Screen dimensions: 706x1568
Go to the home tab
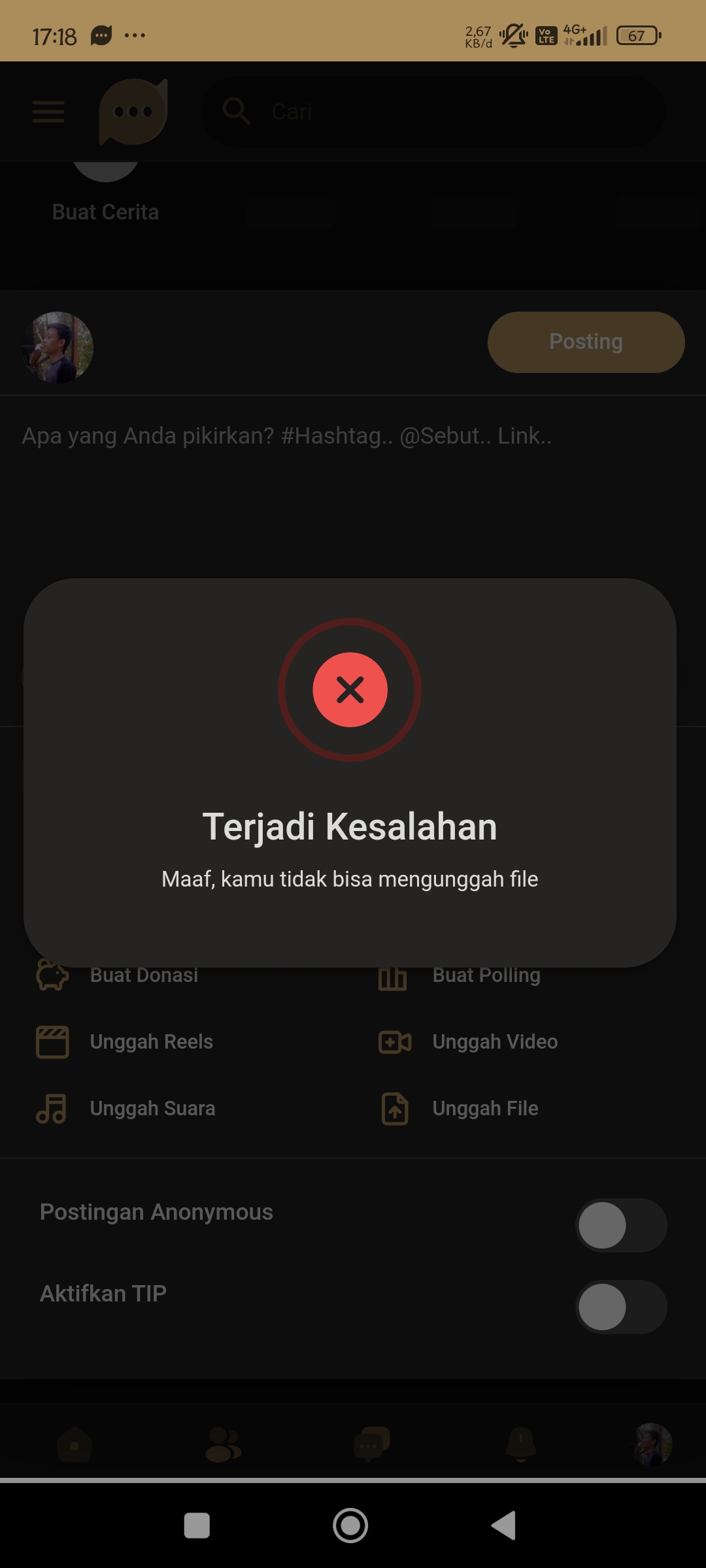[x=75, y=1444]
